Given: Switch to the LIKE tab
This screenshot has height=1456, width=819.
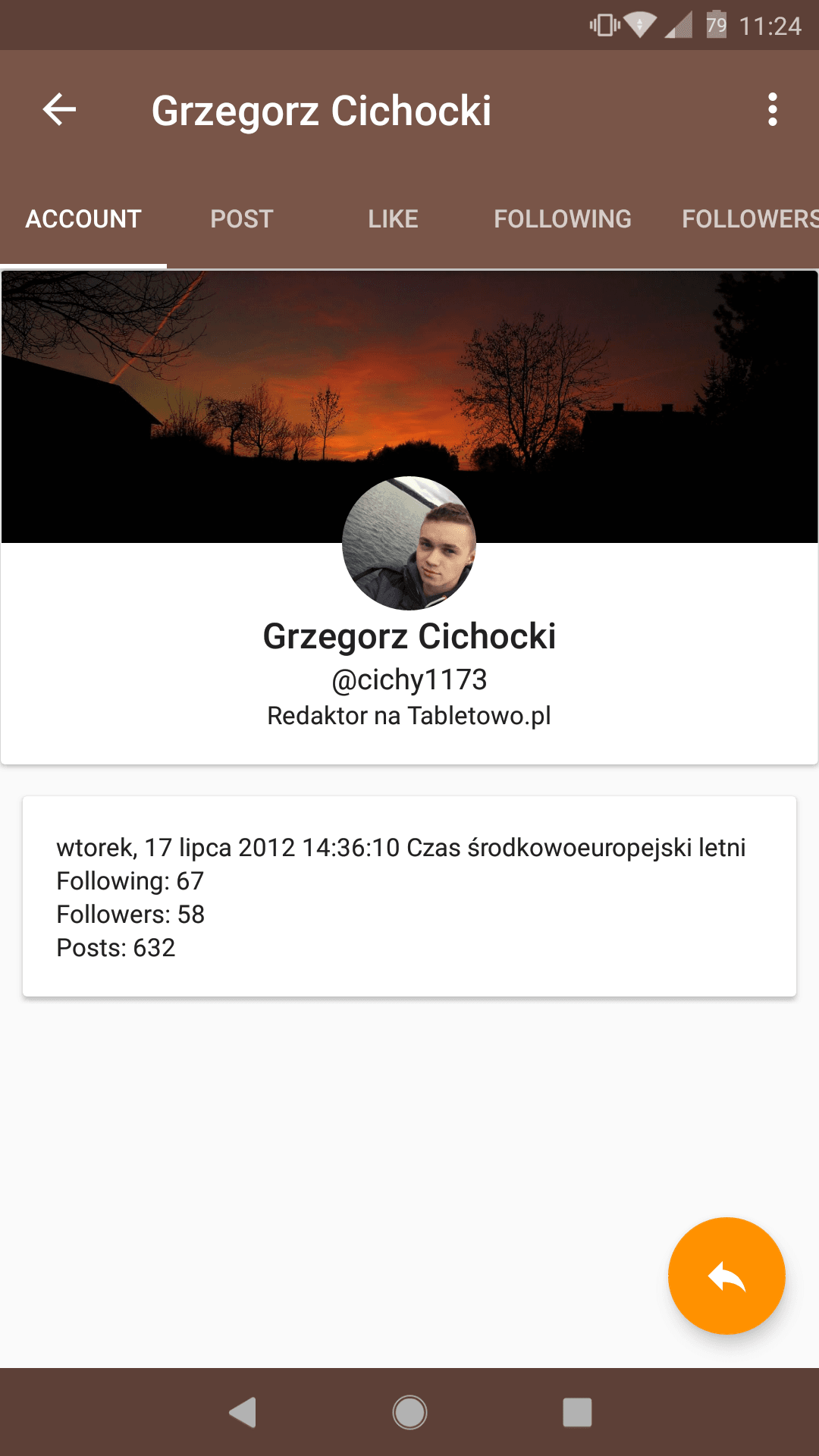Looking at the screenshot, I should pos(393,219).
